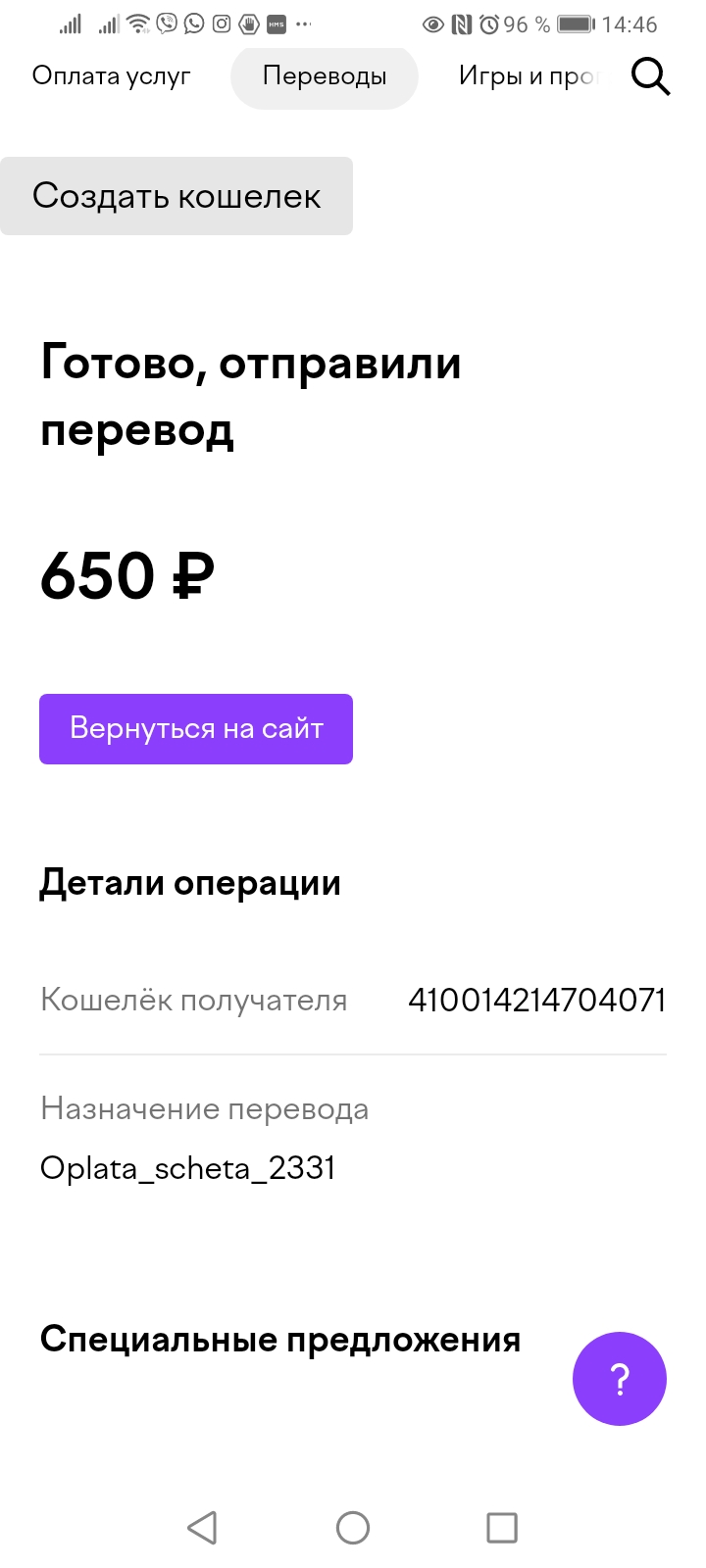Select the Переводы tab
This screenshot has width=706, height=1568.
click(x=325, y=76)
